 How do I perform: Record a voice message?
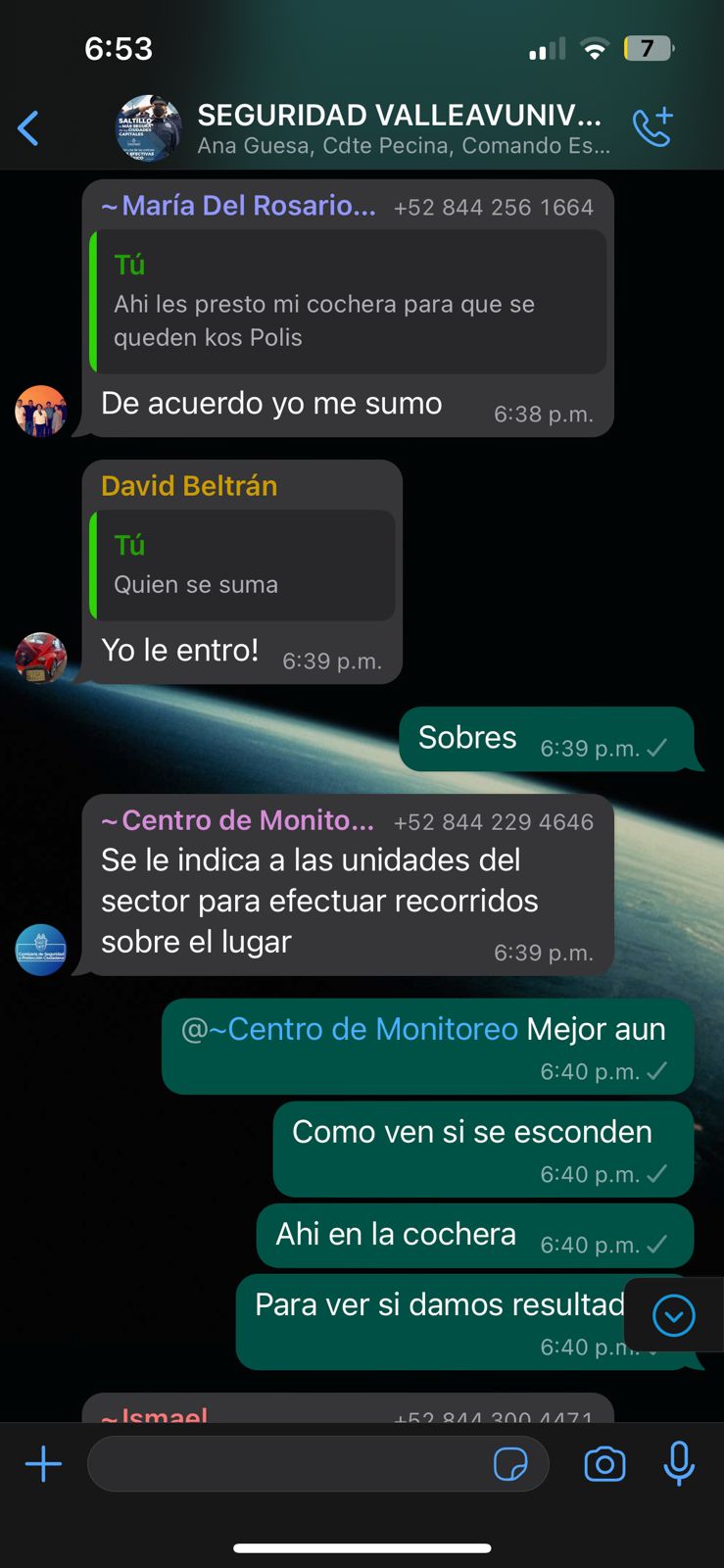click(x=679, y=1464)
